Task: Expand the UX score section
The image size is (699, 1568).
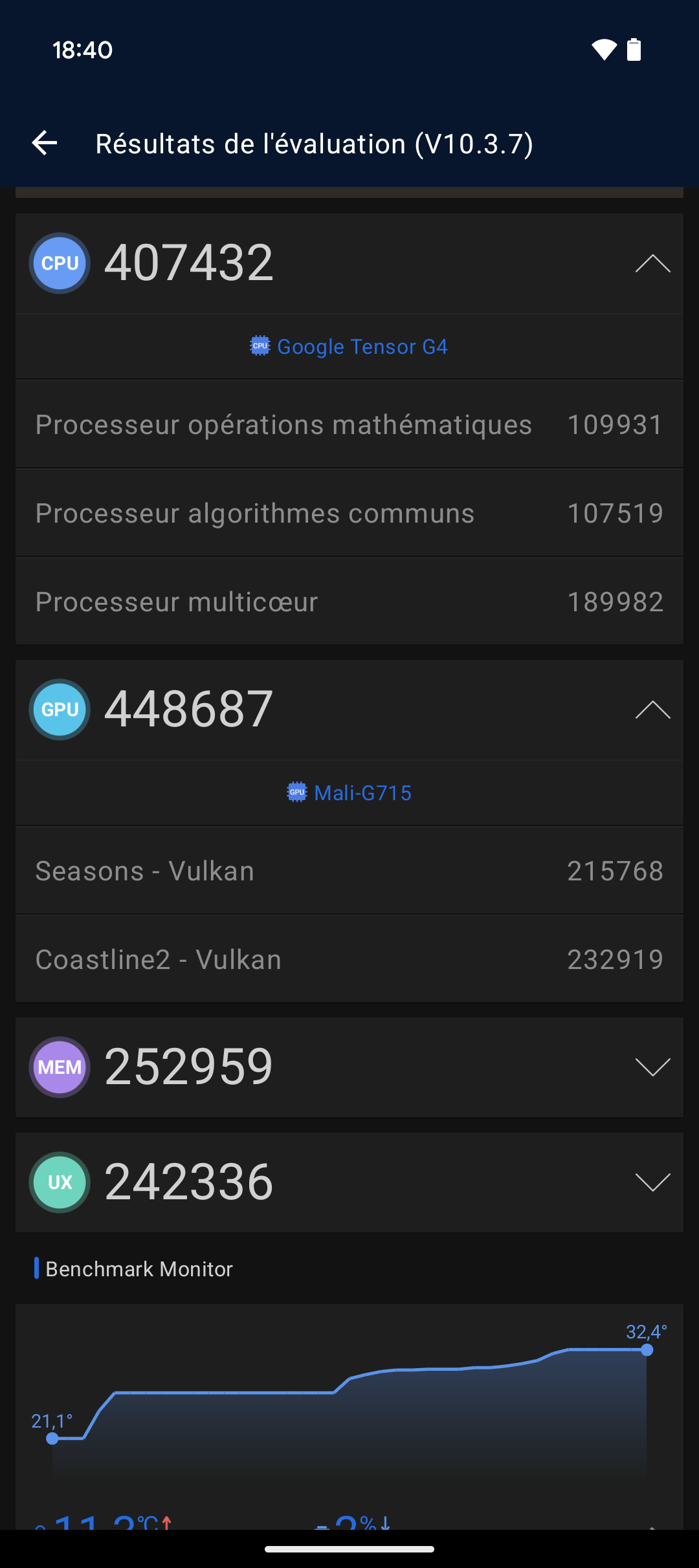Action: (652, 1182)
